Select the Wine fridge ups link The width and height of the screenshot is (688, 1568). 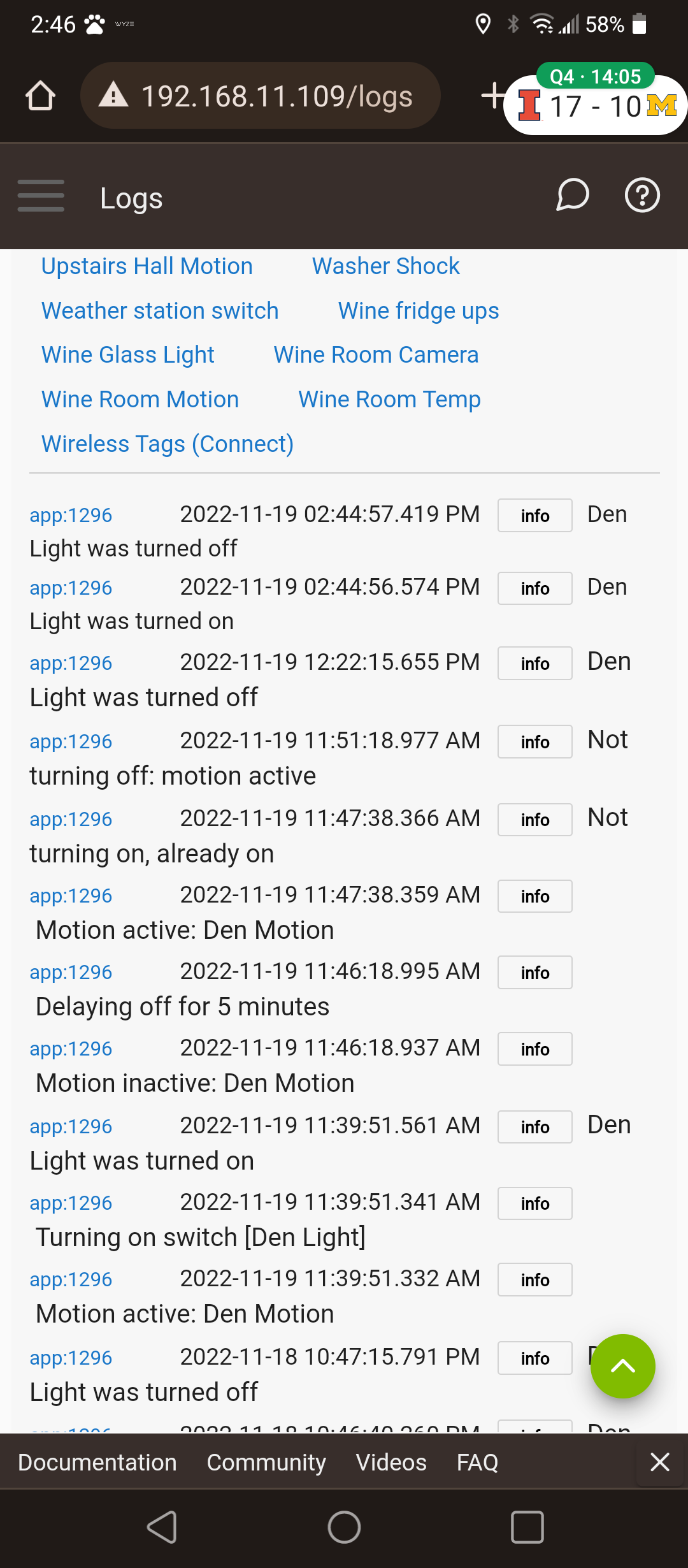click(419, 311)
